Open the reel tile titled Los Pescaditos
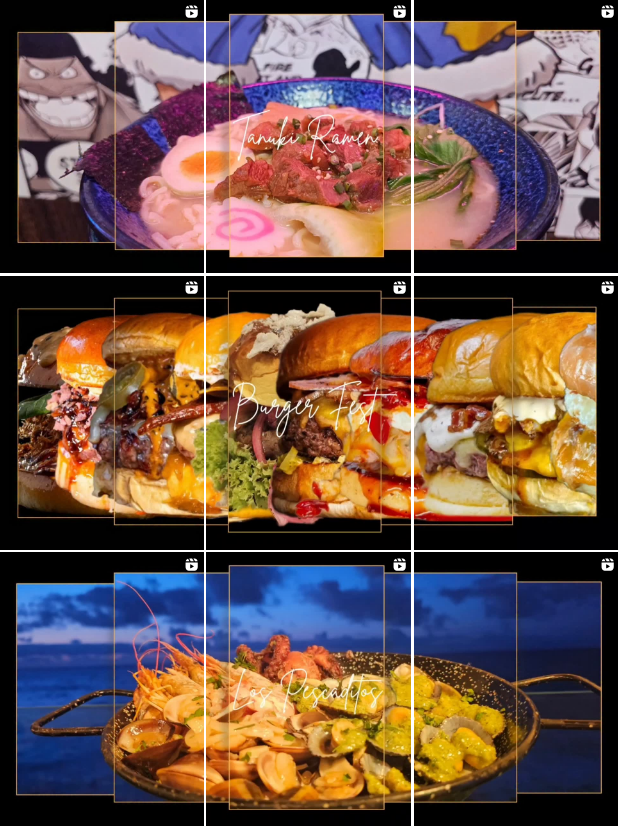 (x=308, y=690)
